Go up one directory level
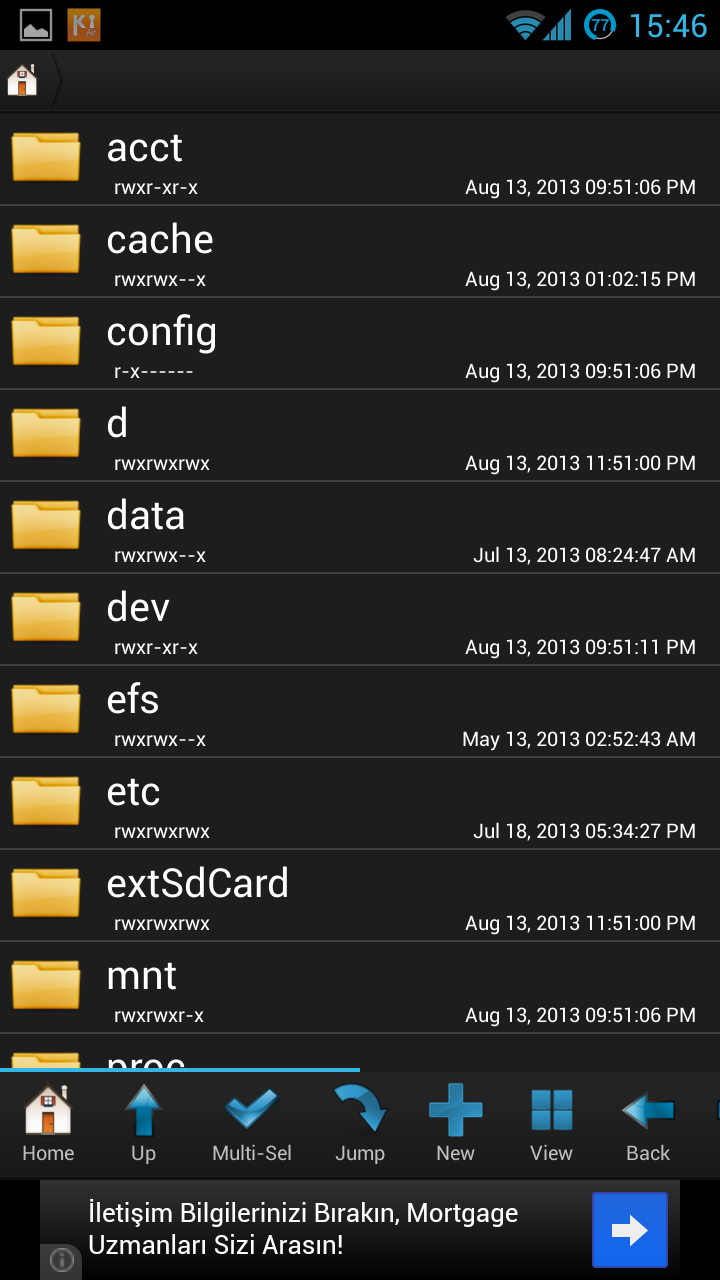Screen dimensions: 720x1280 143,1125
